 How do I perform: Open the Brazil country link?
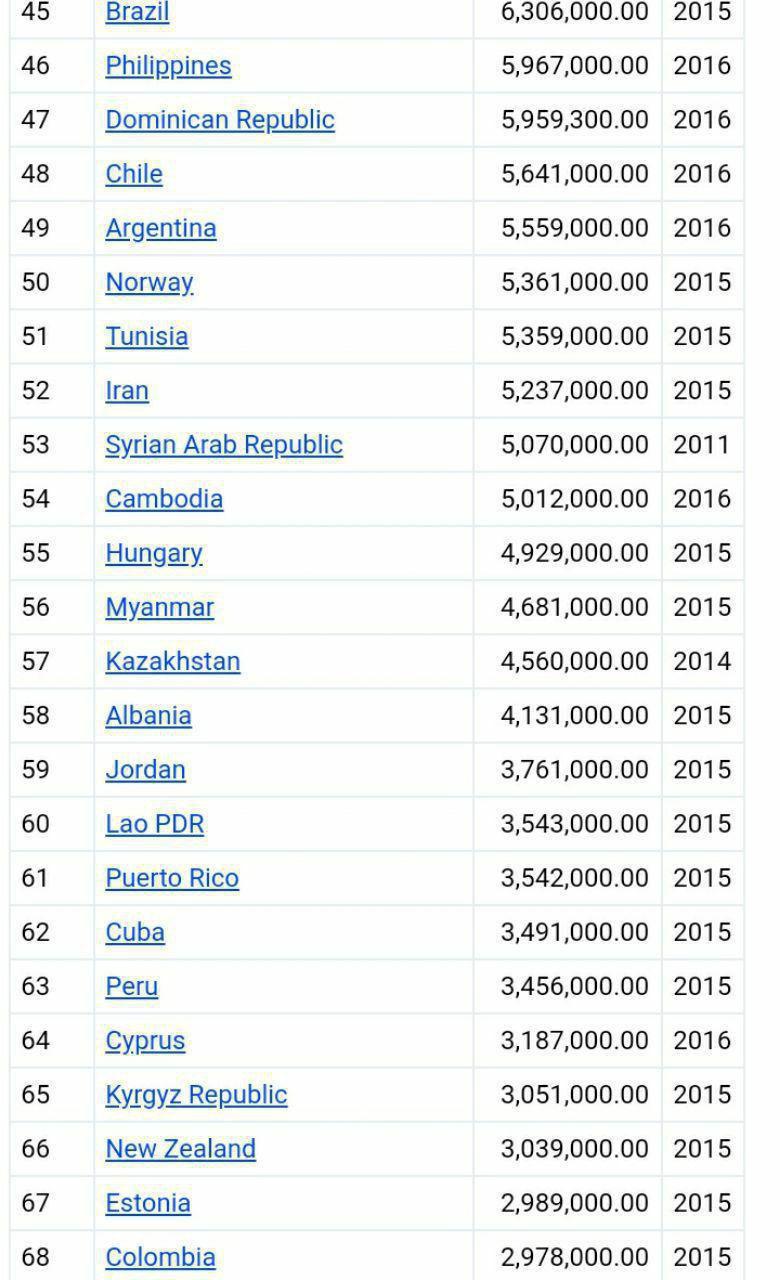(137, 12)
